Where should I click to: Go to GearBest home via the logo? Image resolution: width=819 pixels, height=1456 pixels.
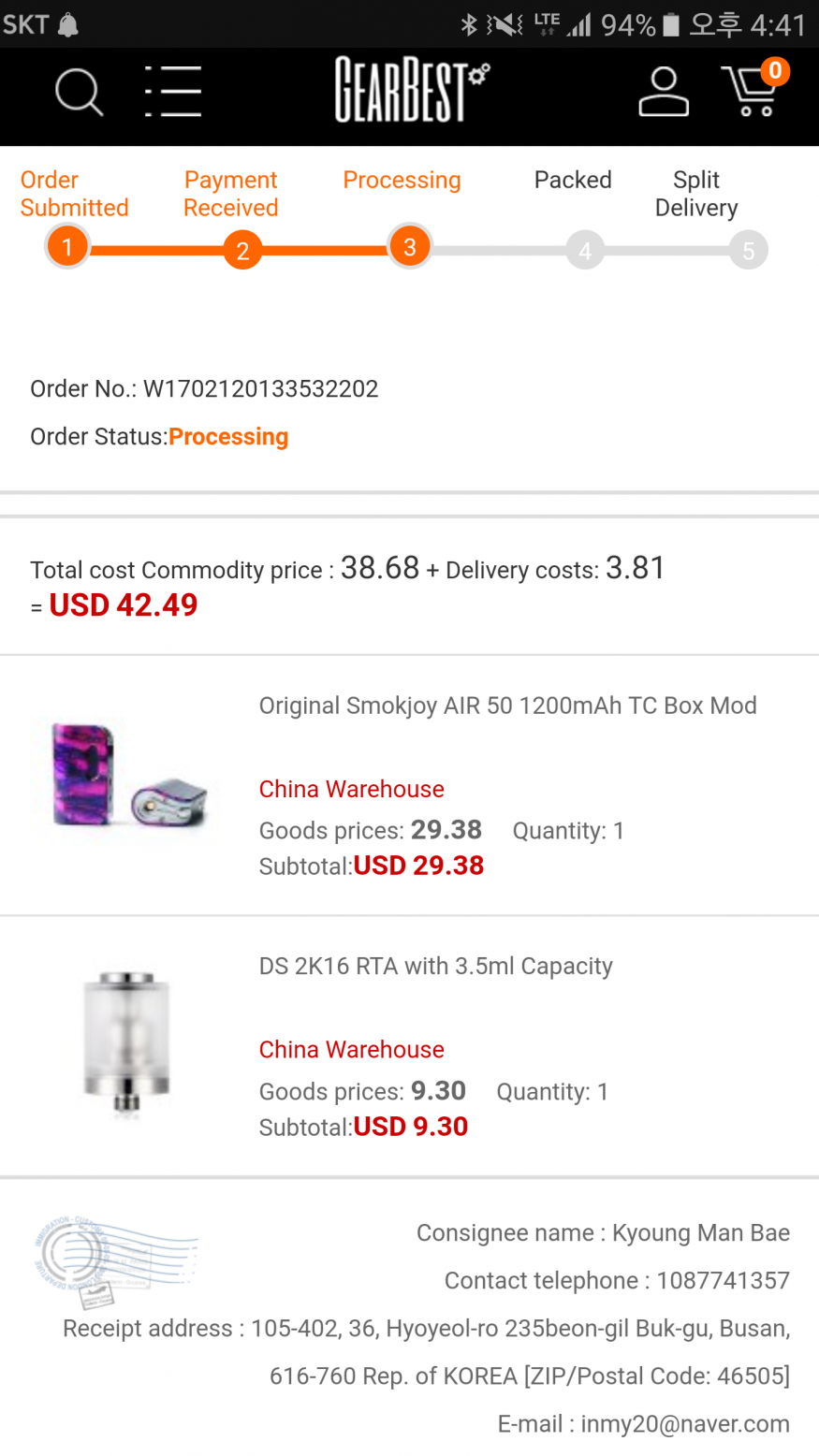411,90
